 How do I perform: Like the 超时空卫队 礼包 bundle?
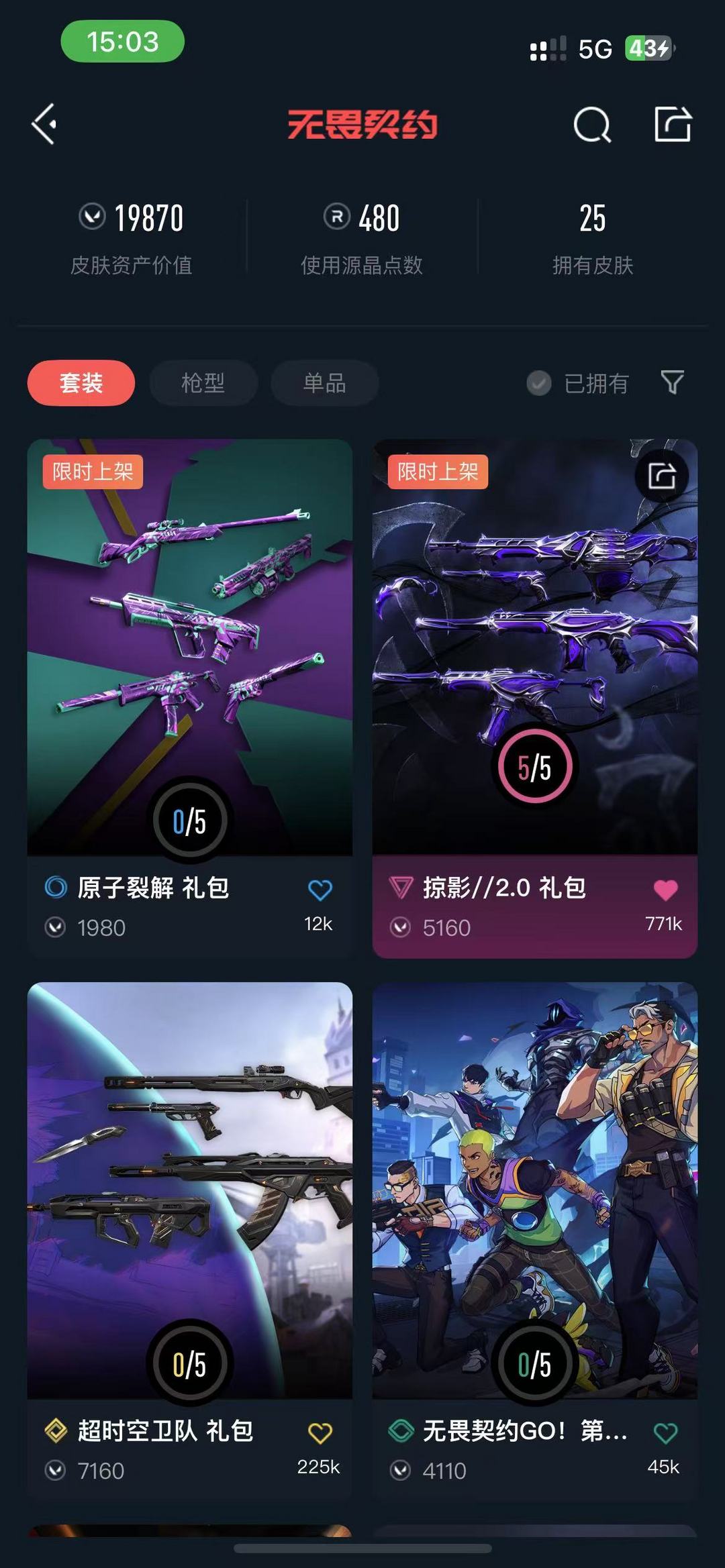(320, 1433)
